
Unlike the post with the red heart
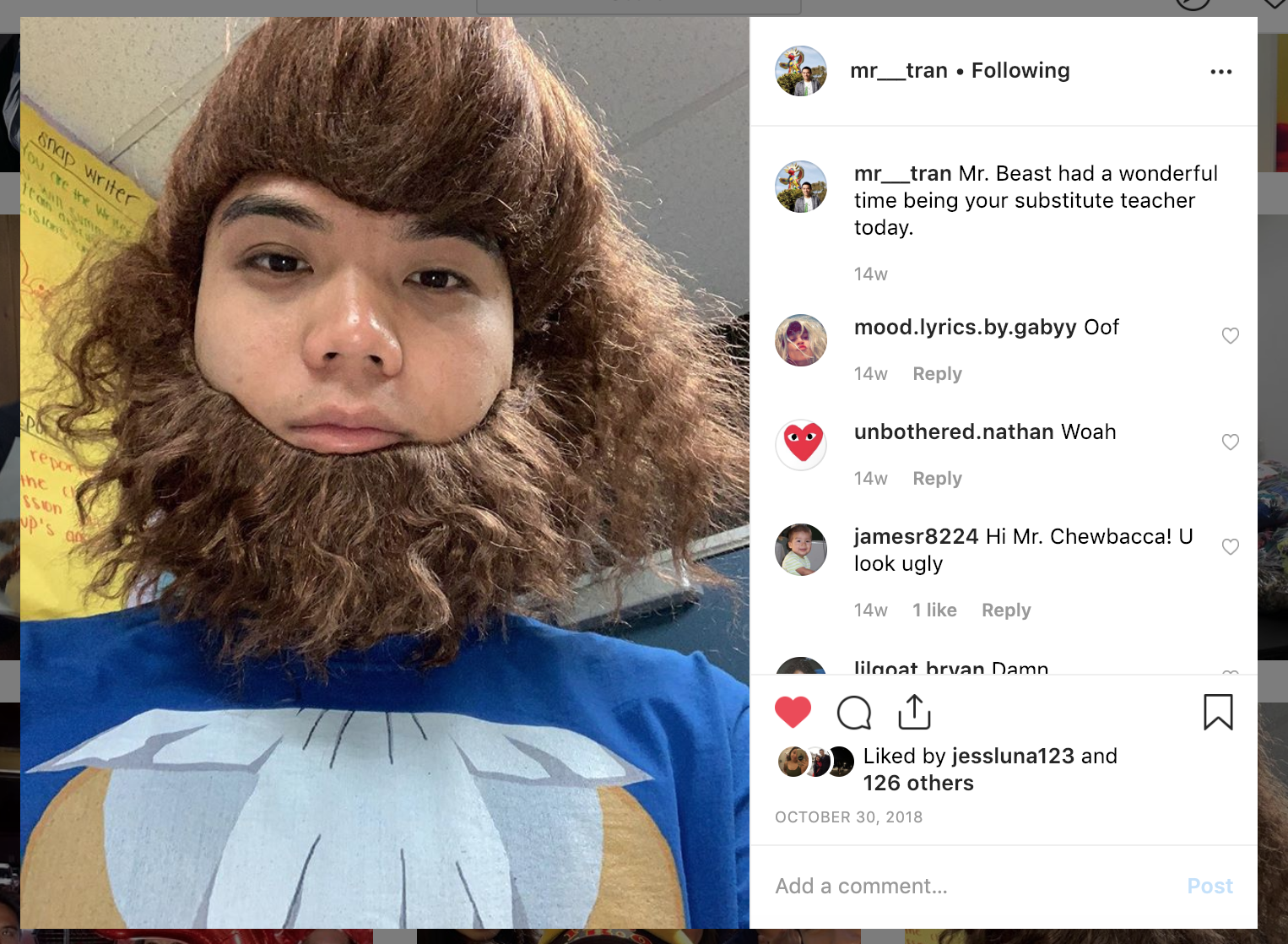(793, 713)
